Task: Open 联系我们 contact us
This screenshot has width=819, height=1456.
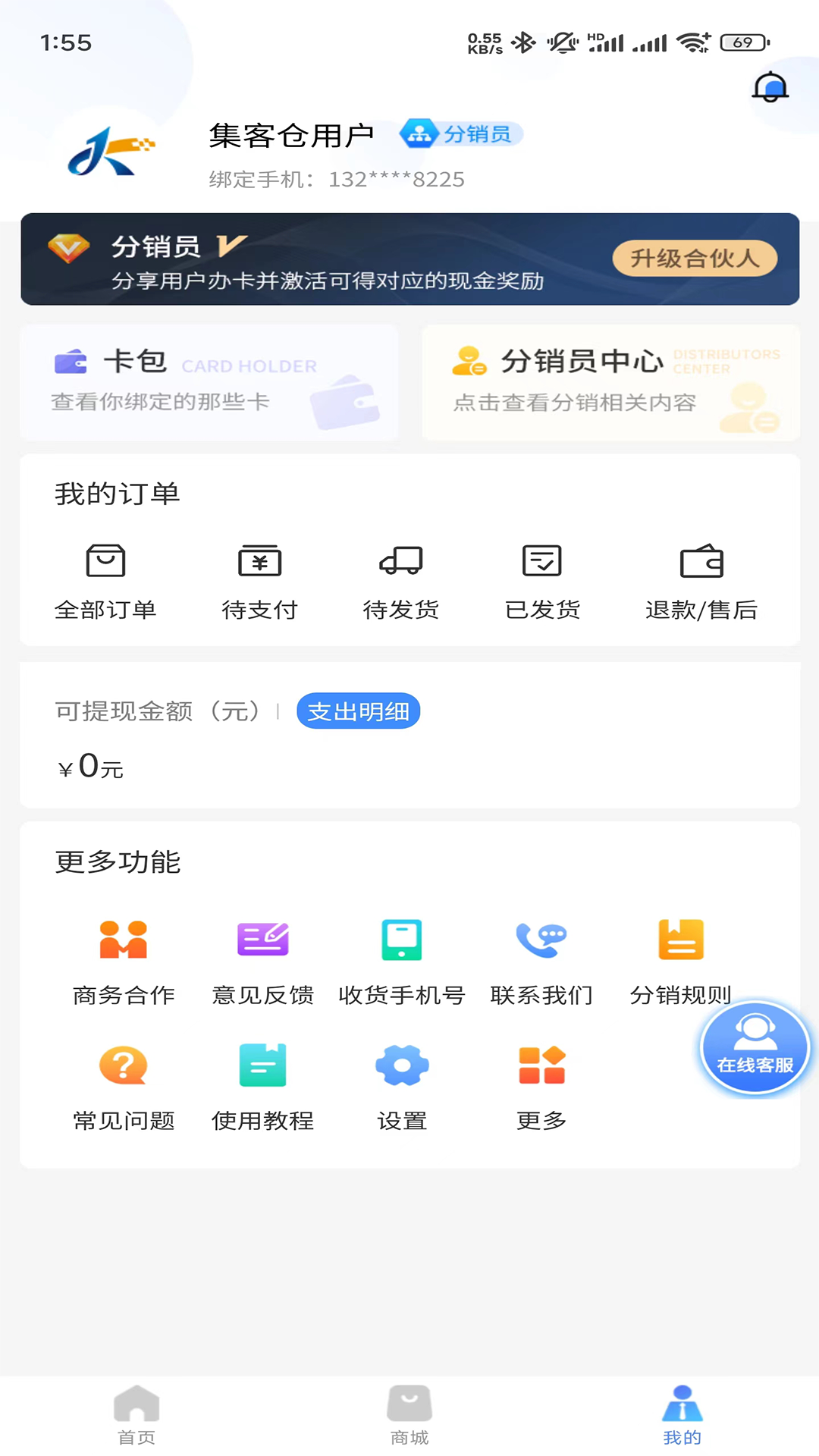Action: [540, 959]
